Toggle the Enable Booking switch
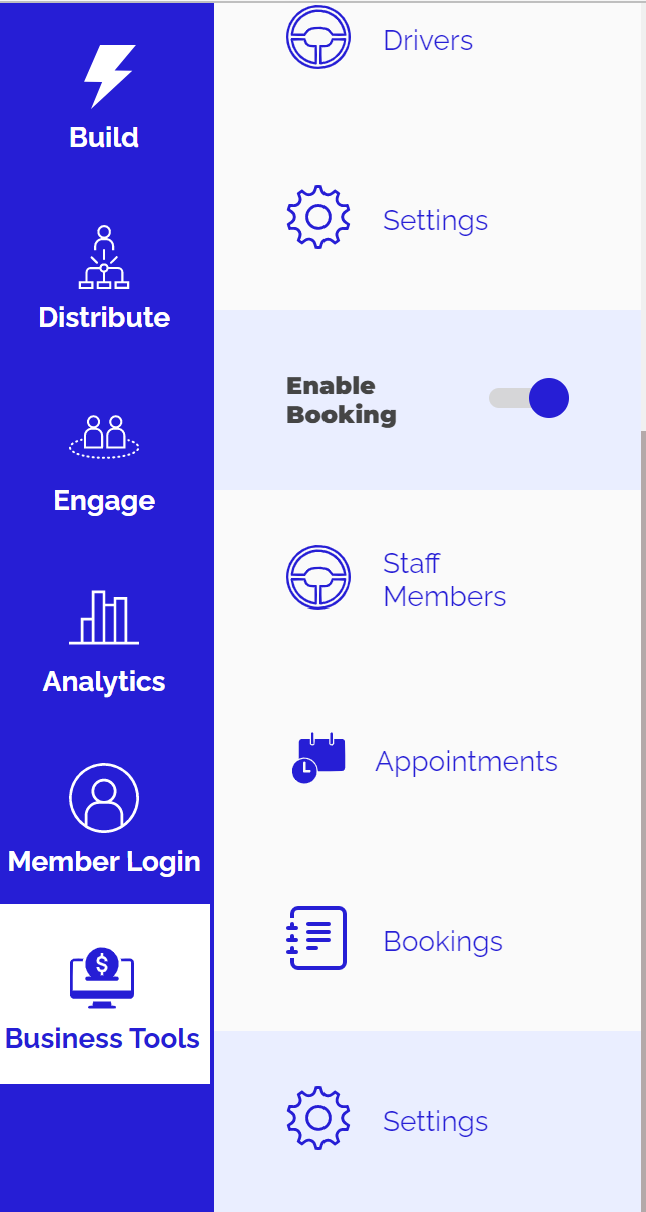 [529, 399]
